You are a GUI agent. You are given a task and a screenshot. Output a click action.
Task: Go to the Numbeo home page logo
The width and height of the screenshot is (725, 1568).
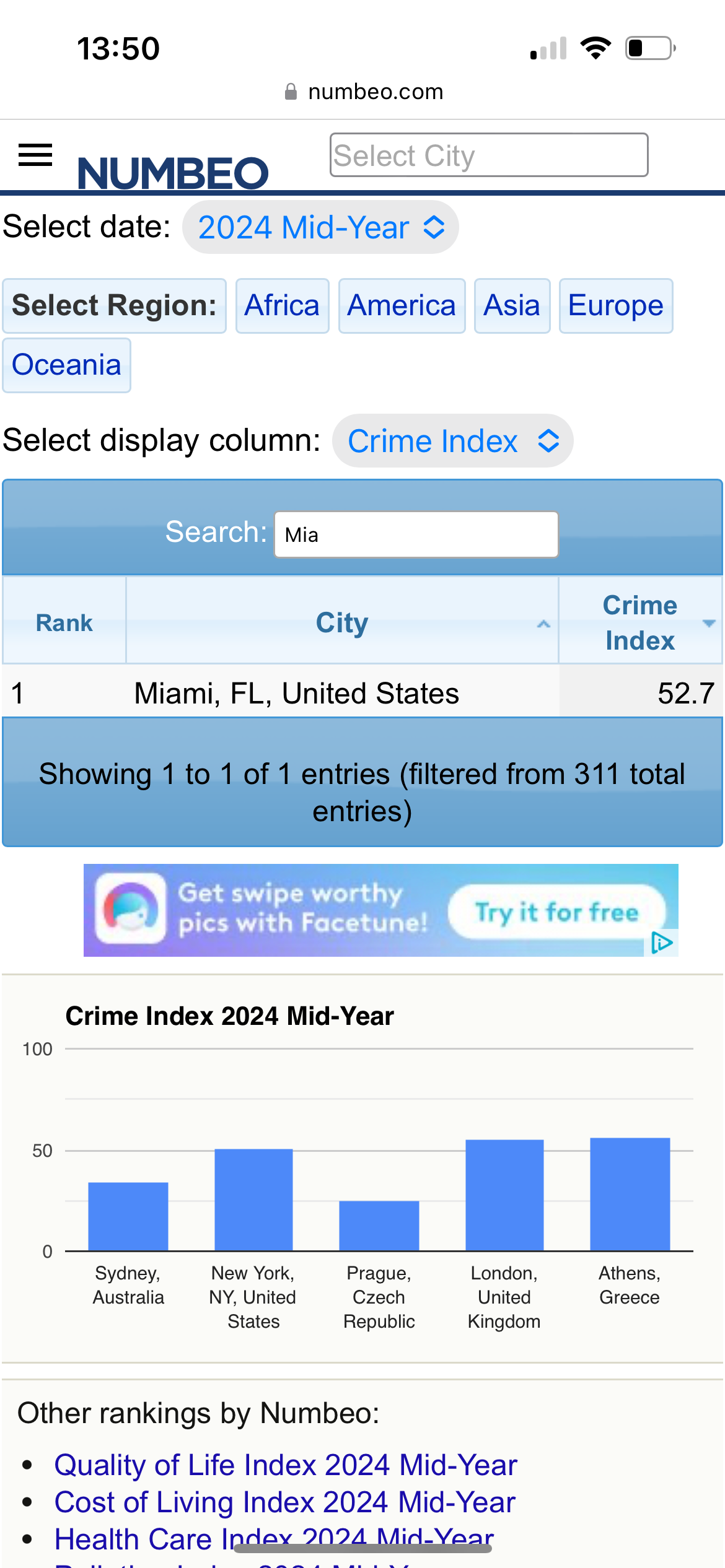[x=173, y=173]
